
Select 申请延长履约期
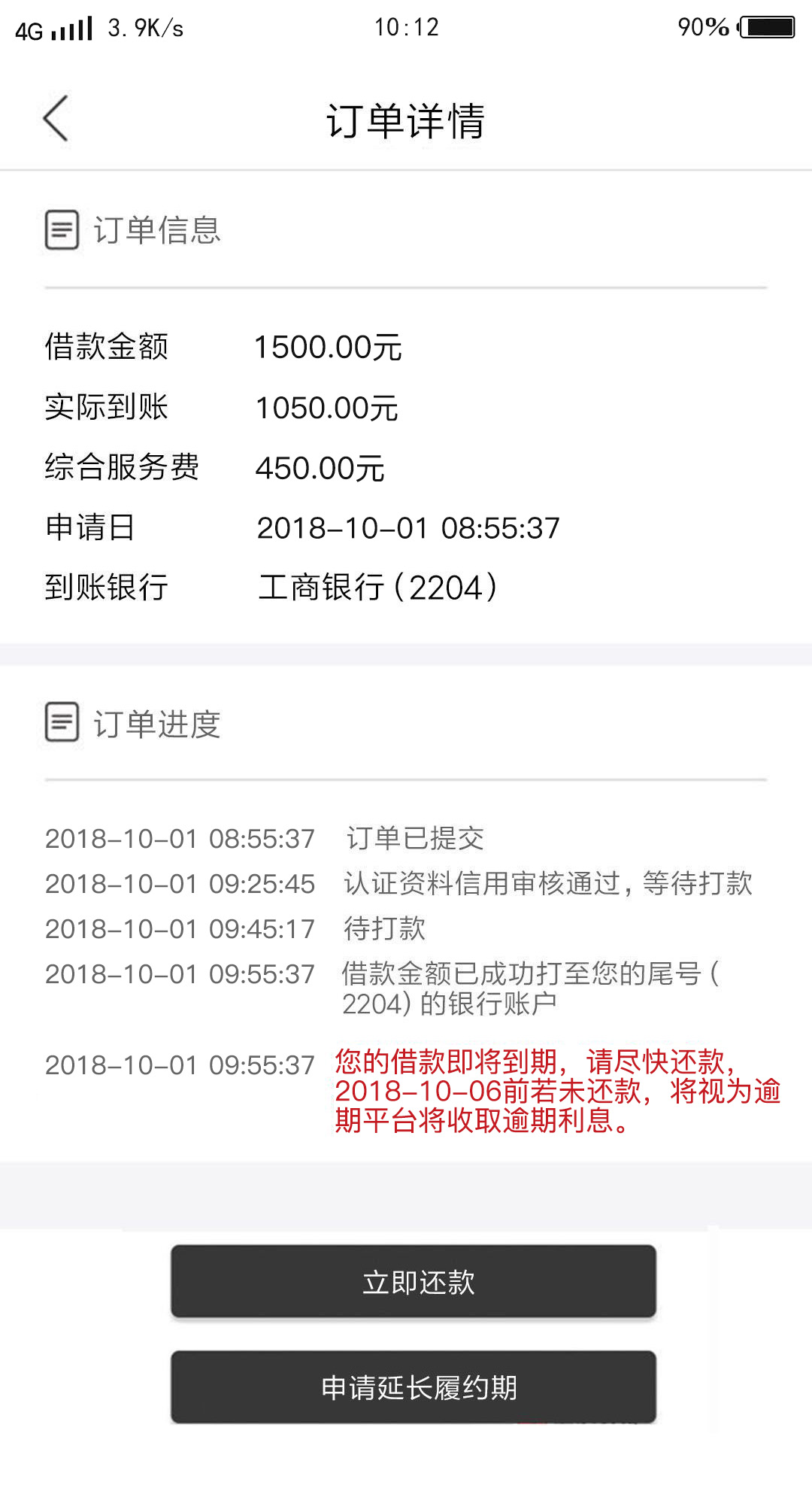click(414, 1386)
